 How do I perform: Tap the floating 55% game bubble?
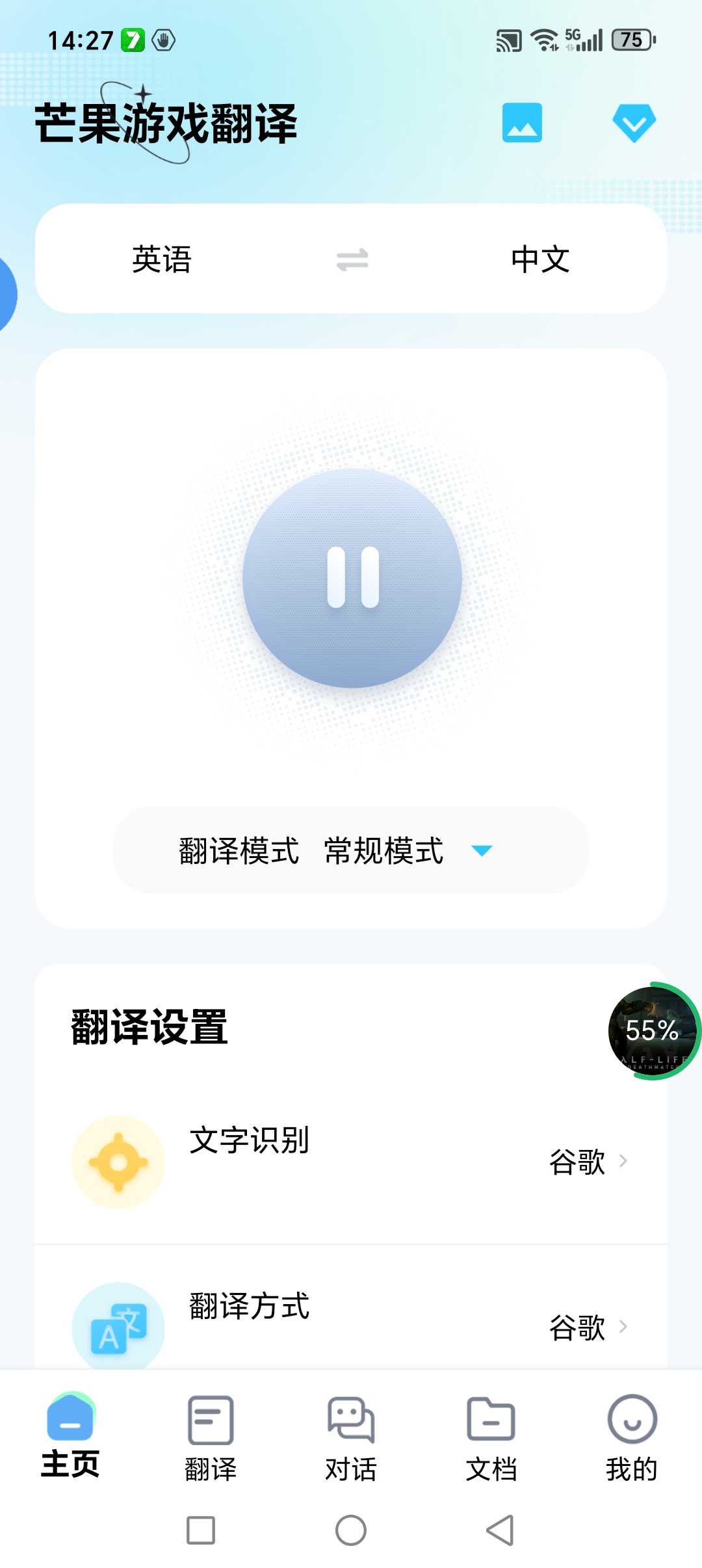[653, 1031]
